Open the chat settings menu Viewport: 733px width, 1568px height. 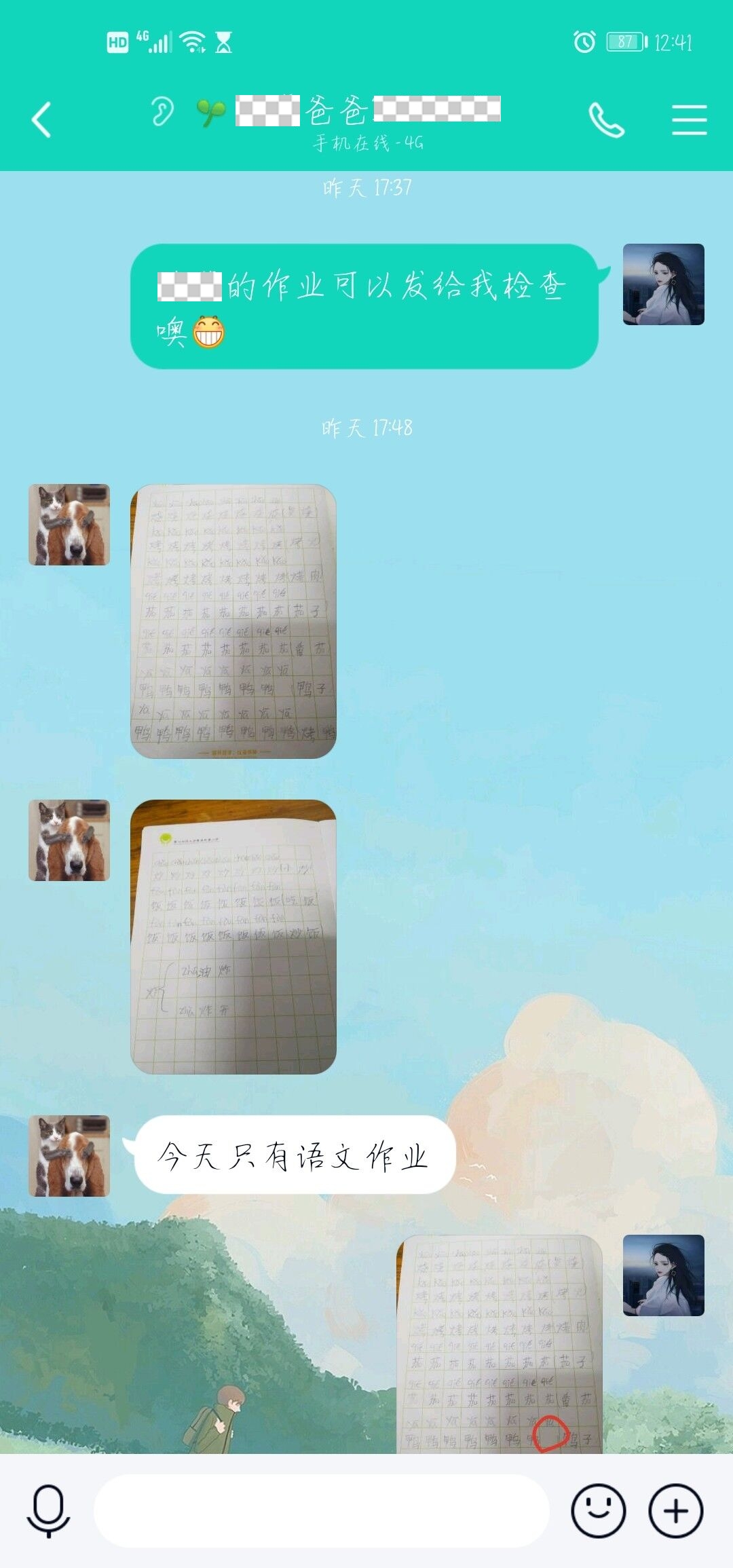pos(689,119)
